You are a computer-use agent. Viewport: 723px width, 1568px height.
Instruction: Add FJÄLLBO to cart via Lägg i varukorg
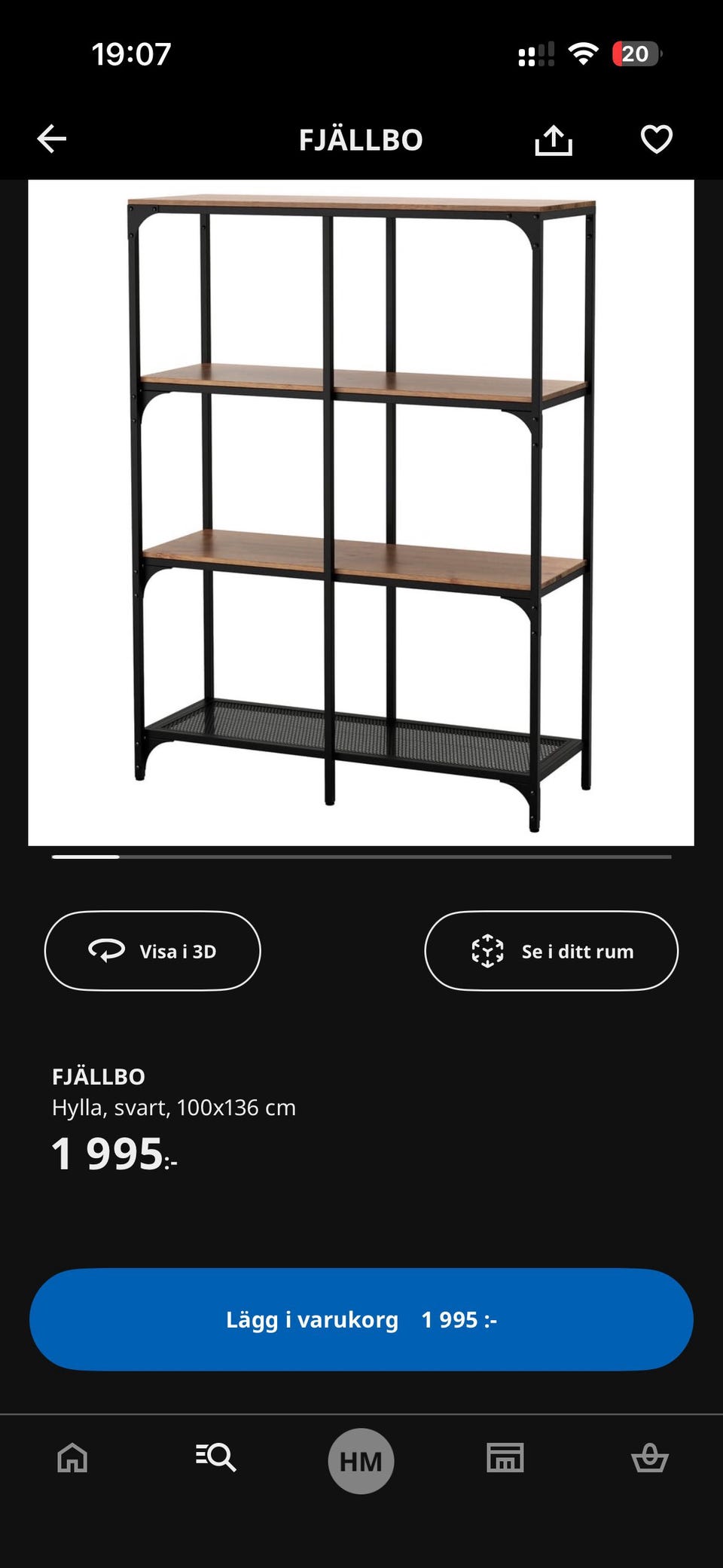tap(361, 1319)
